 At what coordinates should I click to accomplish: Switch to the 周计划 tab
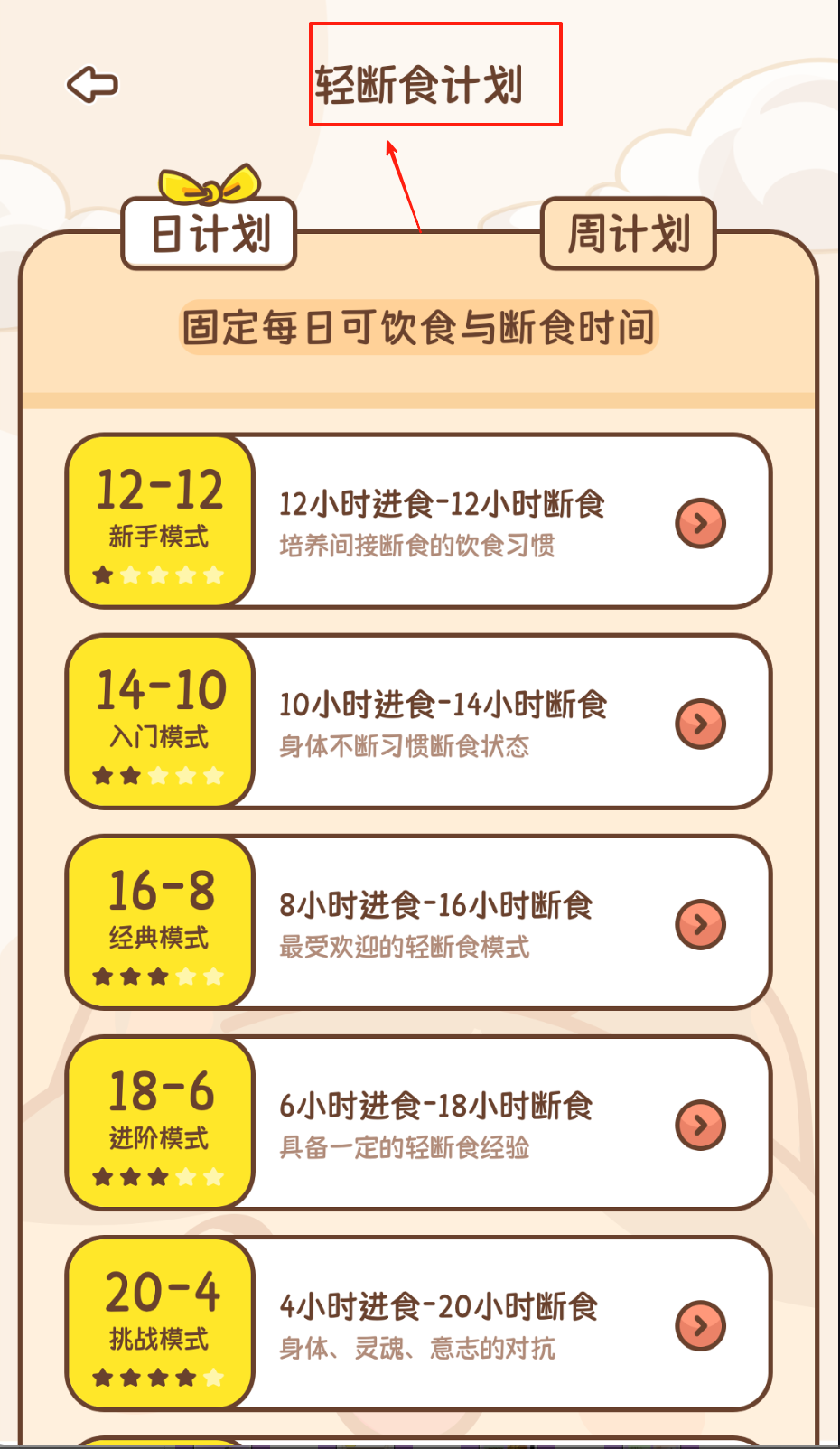(x=629, y=234)
